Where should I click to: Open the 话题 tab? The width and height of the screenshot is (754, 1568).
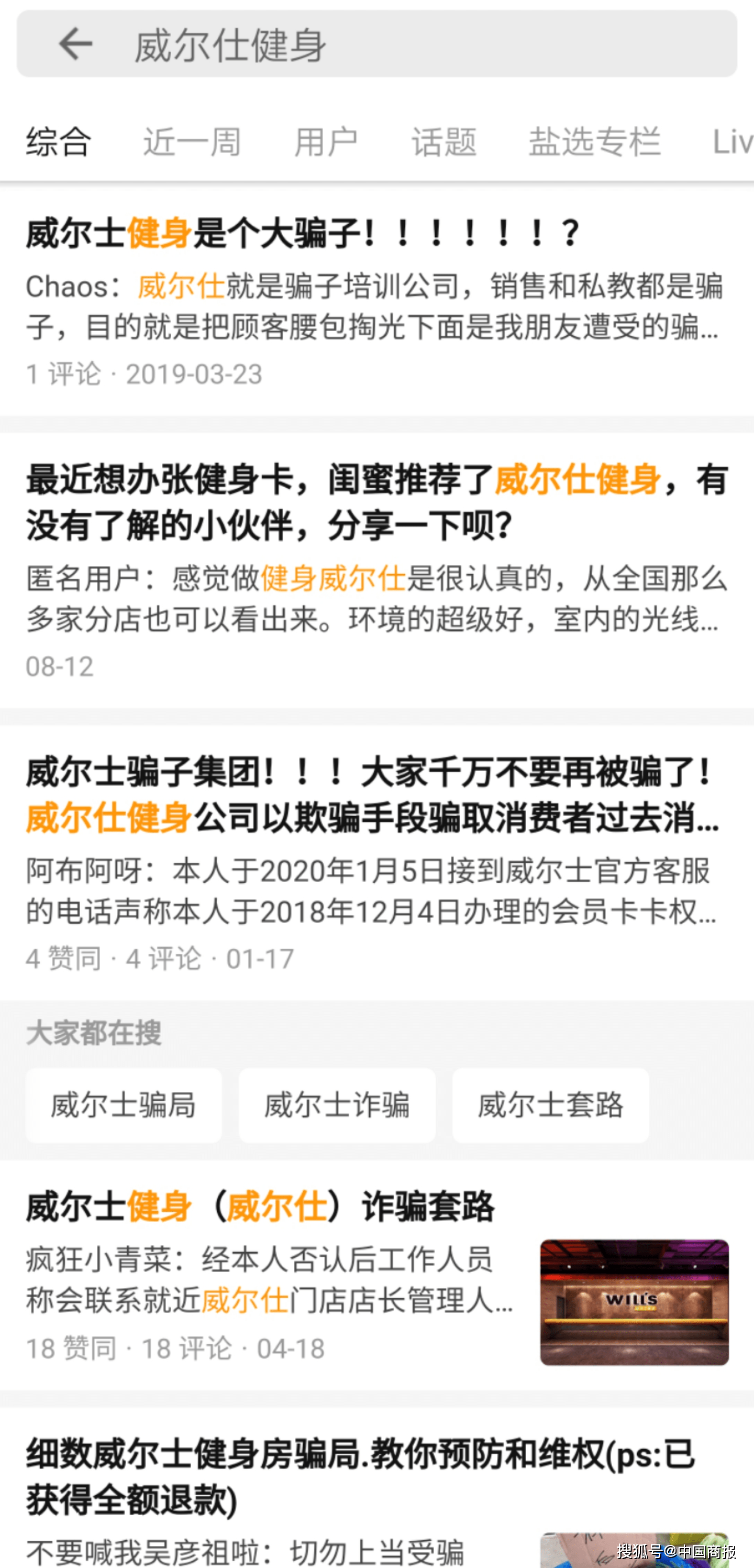443,142
